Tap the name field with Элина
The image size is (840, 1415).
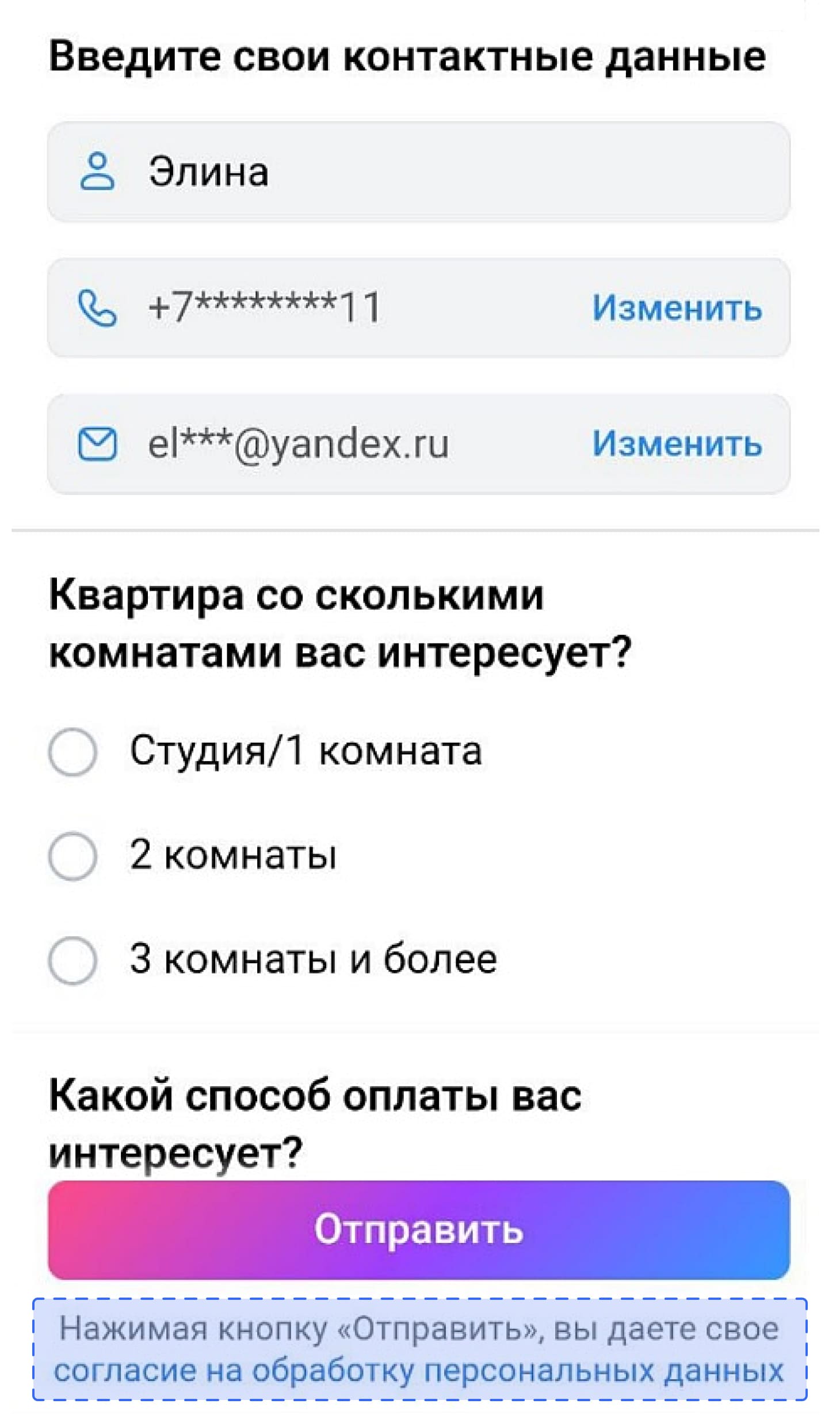click(x=418, y=172)
